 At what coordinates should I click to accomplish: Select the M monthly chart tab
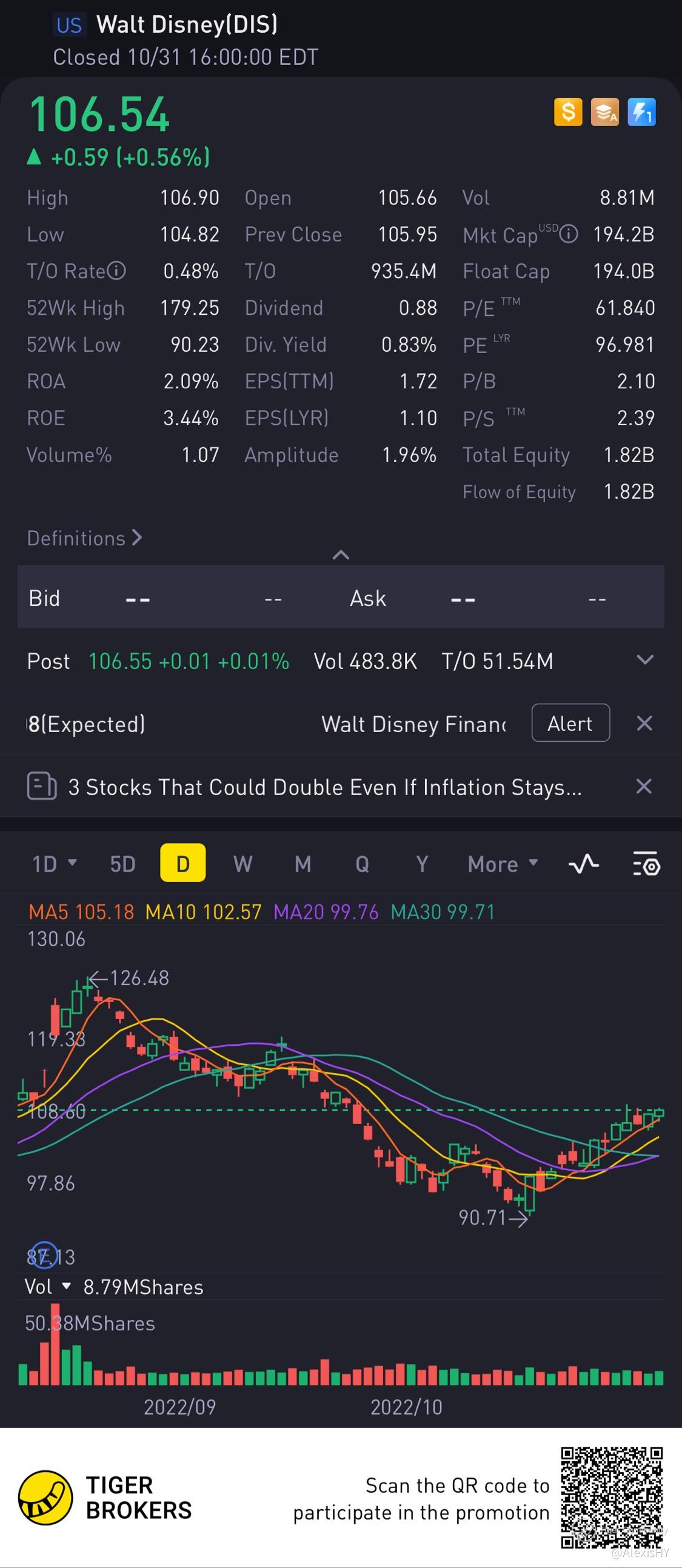click(303, 863)
